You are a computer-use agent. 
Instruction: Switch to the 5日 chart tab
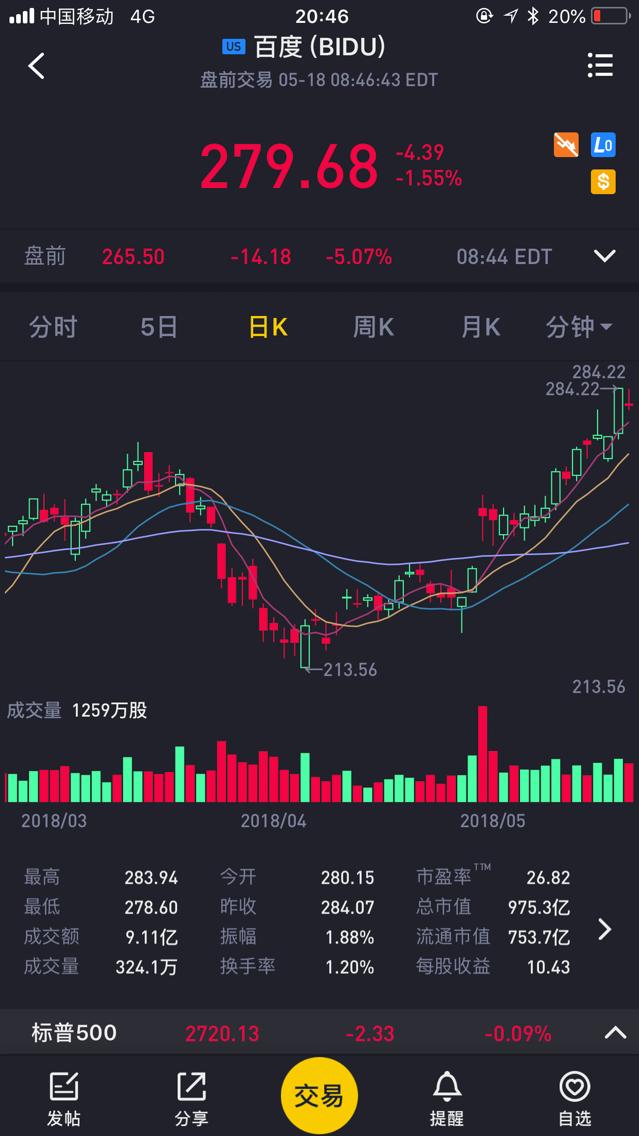pyautogui.click(x=159, y=327)
